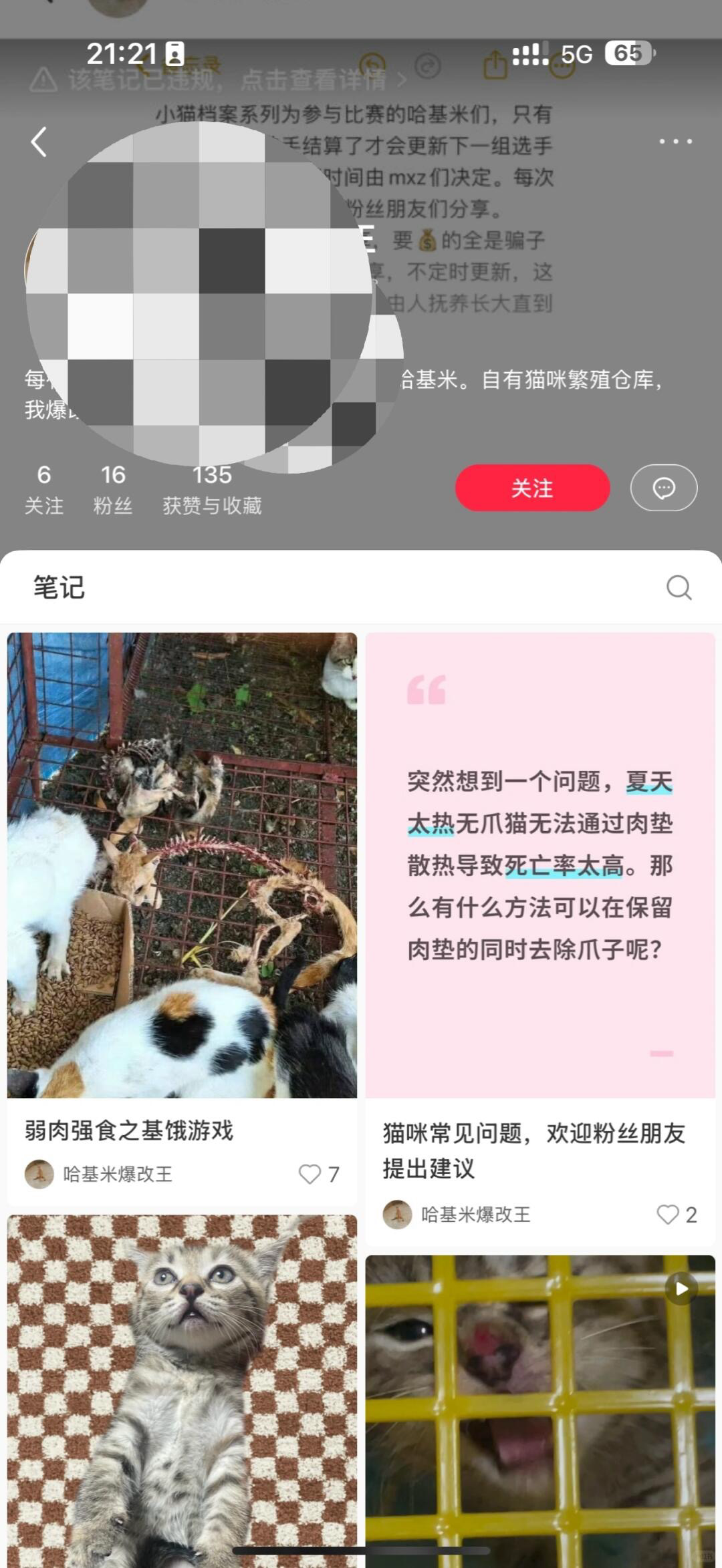The image size is (722, 1568).
Task: View the 16 粉丝 followers list
Action: [x=113, y=489]
